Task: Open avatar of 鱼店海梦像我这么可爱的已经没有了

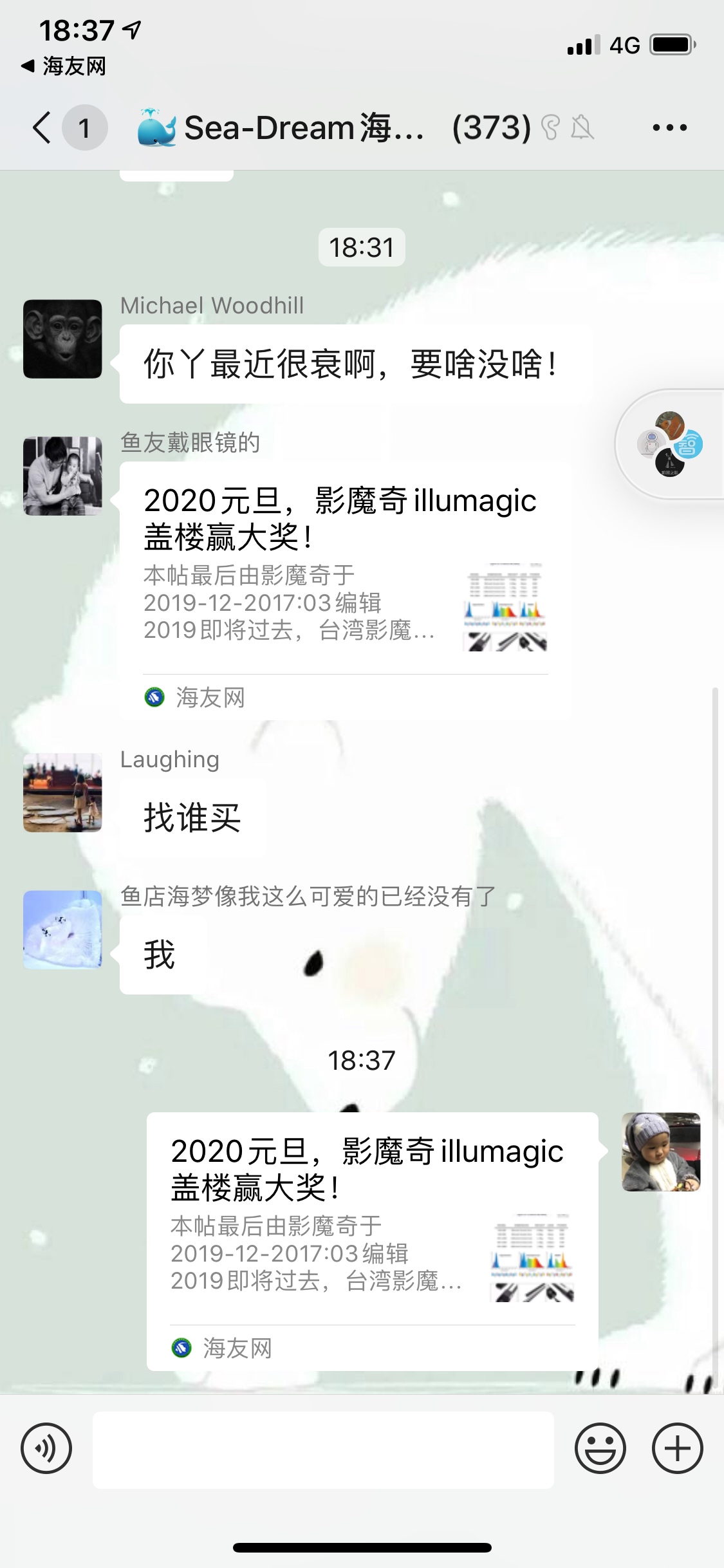Action: pos(62,929)
